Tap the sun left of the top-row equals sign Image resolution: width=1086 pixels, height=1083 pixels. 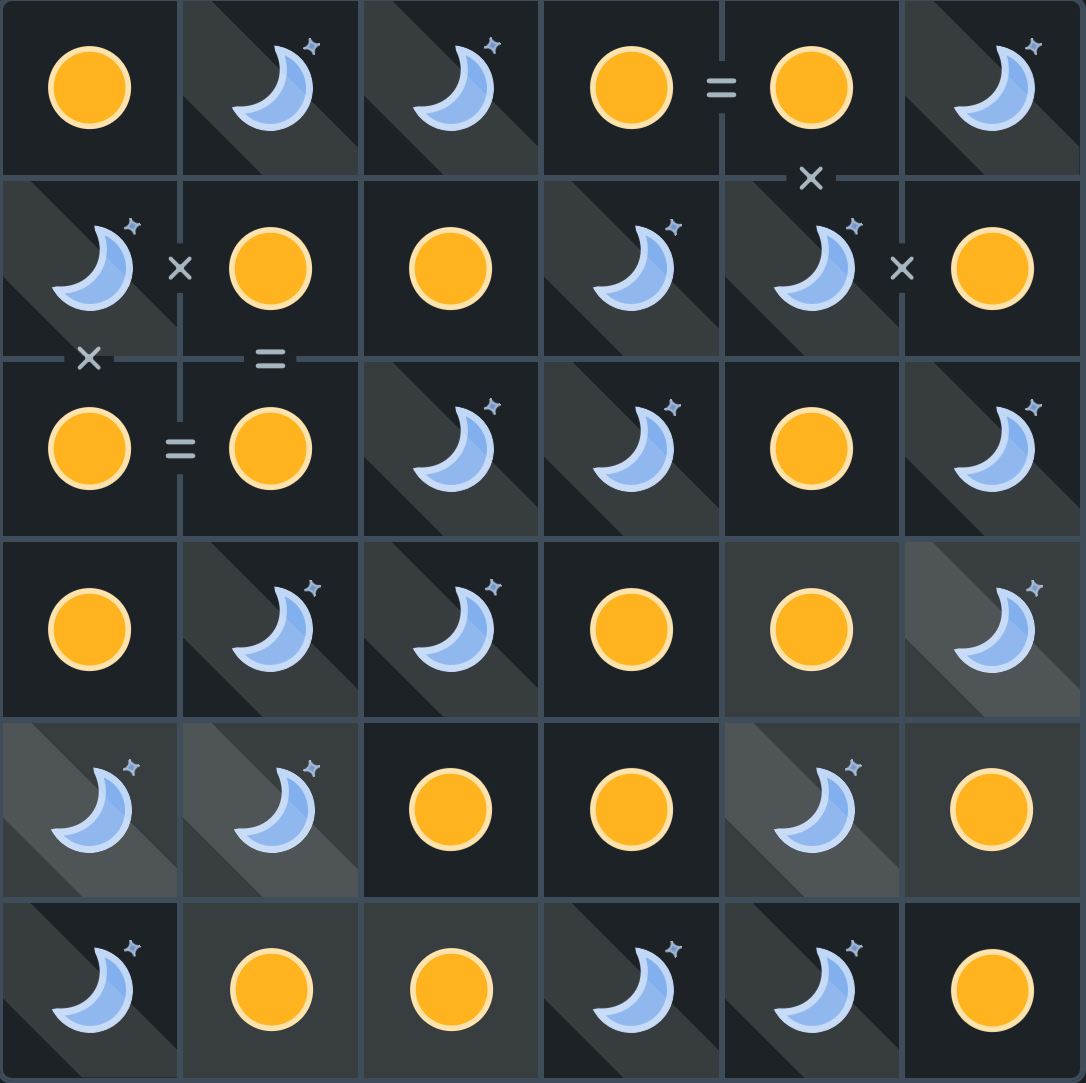[x=631, y=88]
